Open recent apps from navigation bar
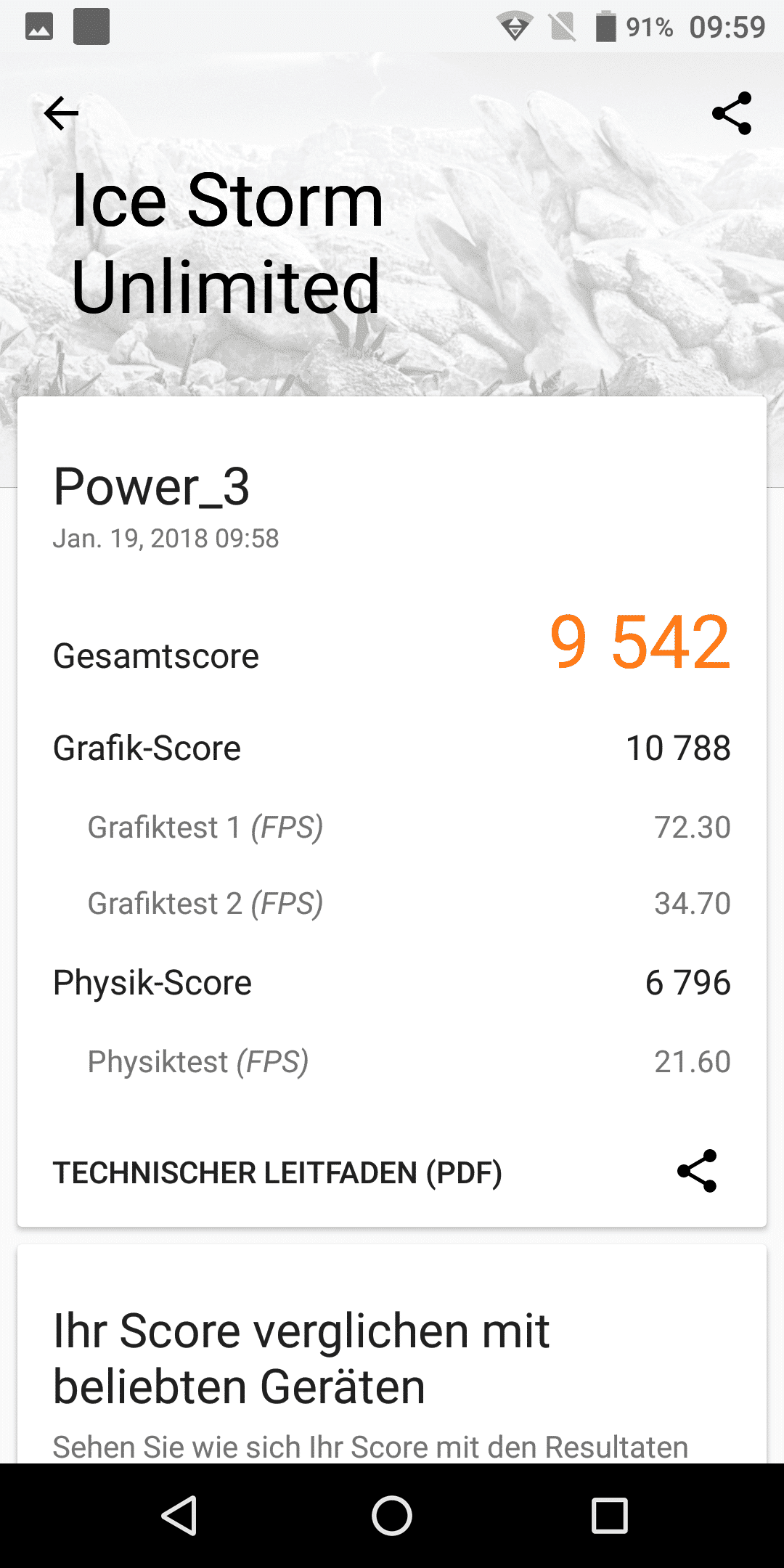 (610, 1516)
